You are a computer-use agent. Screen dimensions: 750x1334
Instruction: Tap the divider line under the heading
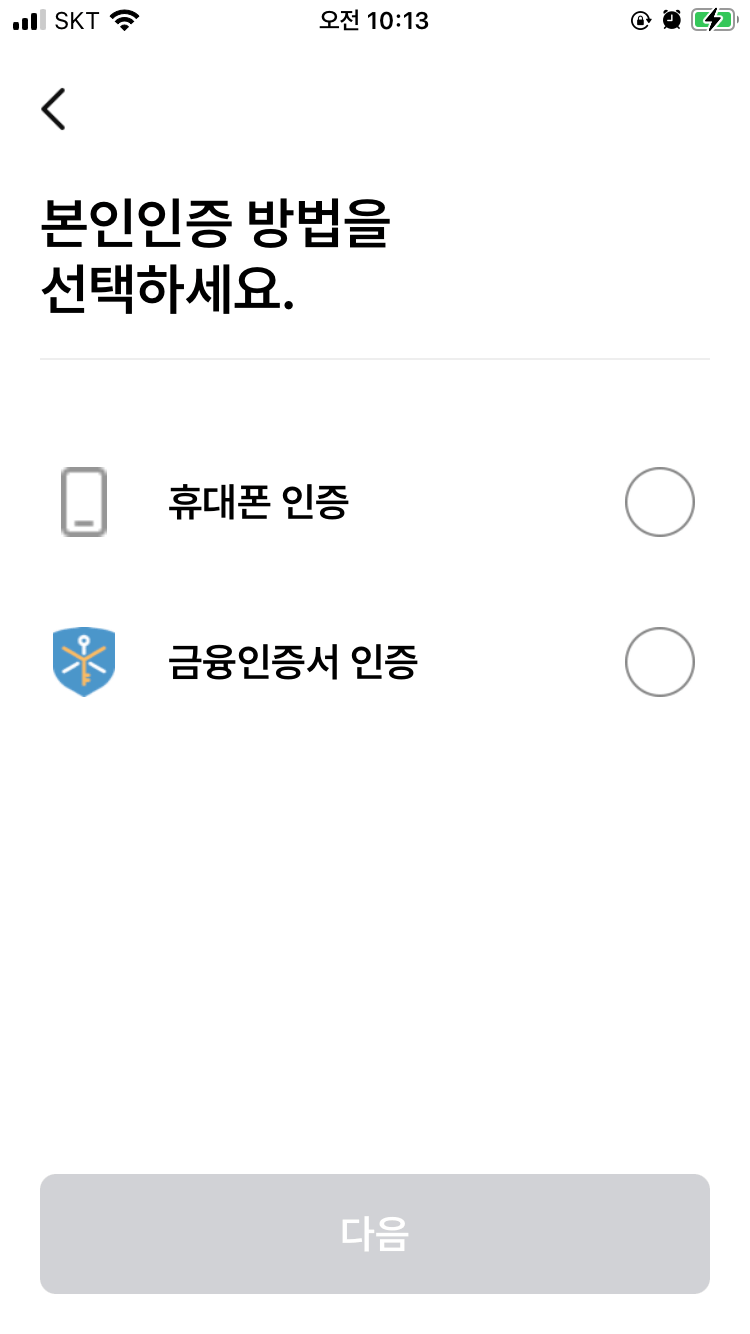[375, 359]
